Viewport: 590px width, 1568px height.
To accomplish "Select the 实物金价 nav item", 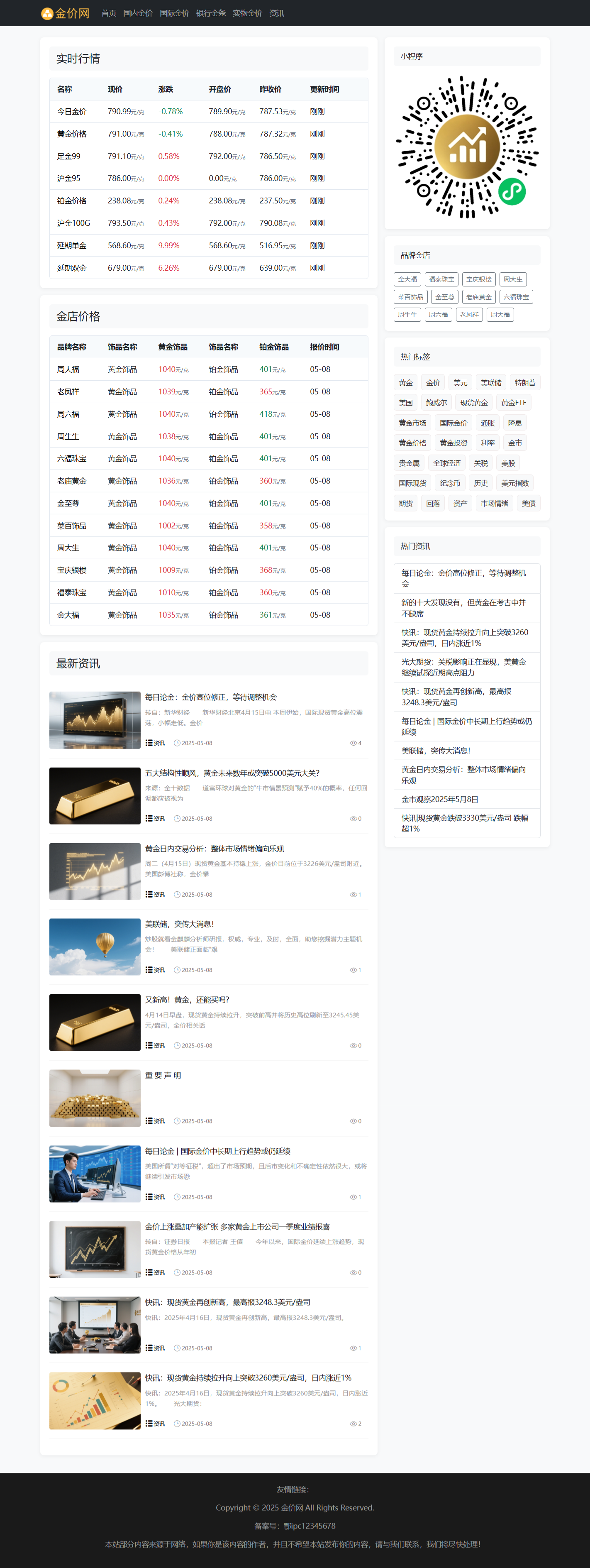I will pyautogui.click(x=247, y=13).
